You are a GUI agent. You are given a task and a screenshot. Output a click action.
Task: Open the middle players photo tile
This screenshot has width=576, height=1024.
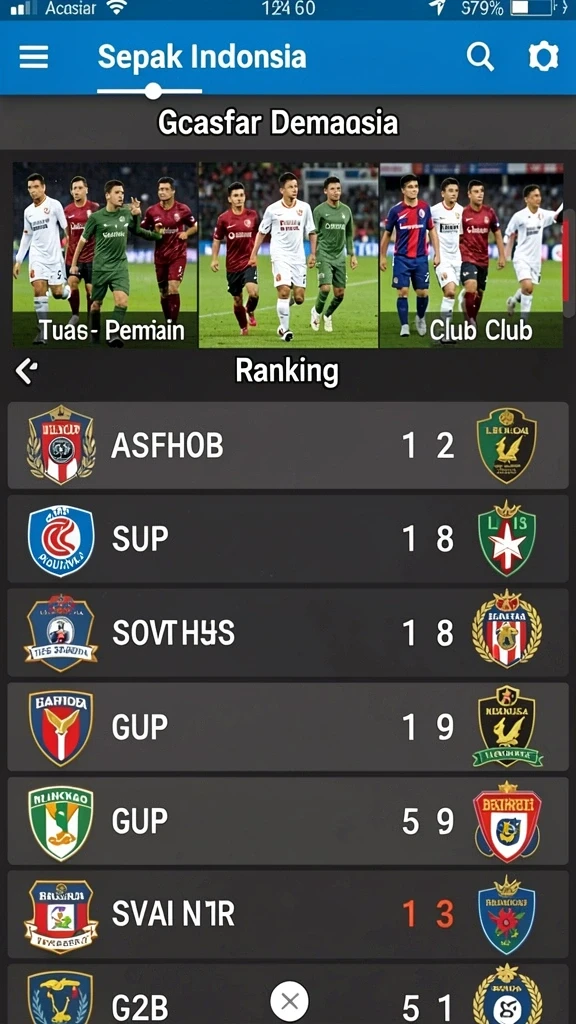[x=288, y=255]
